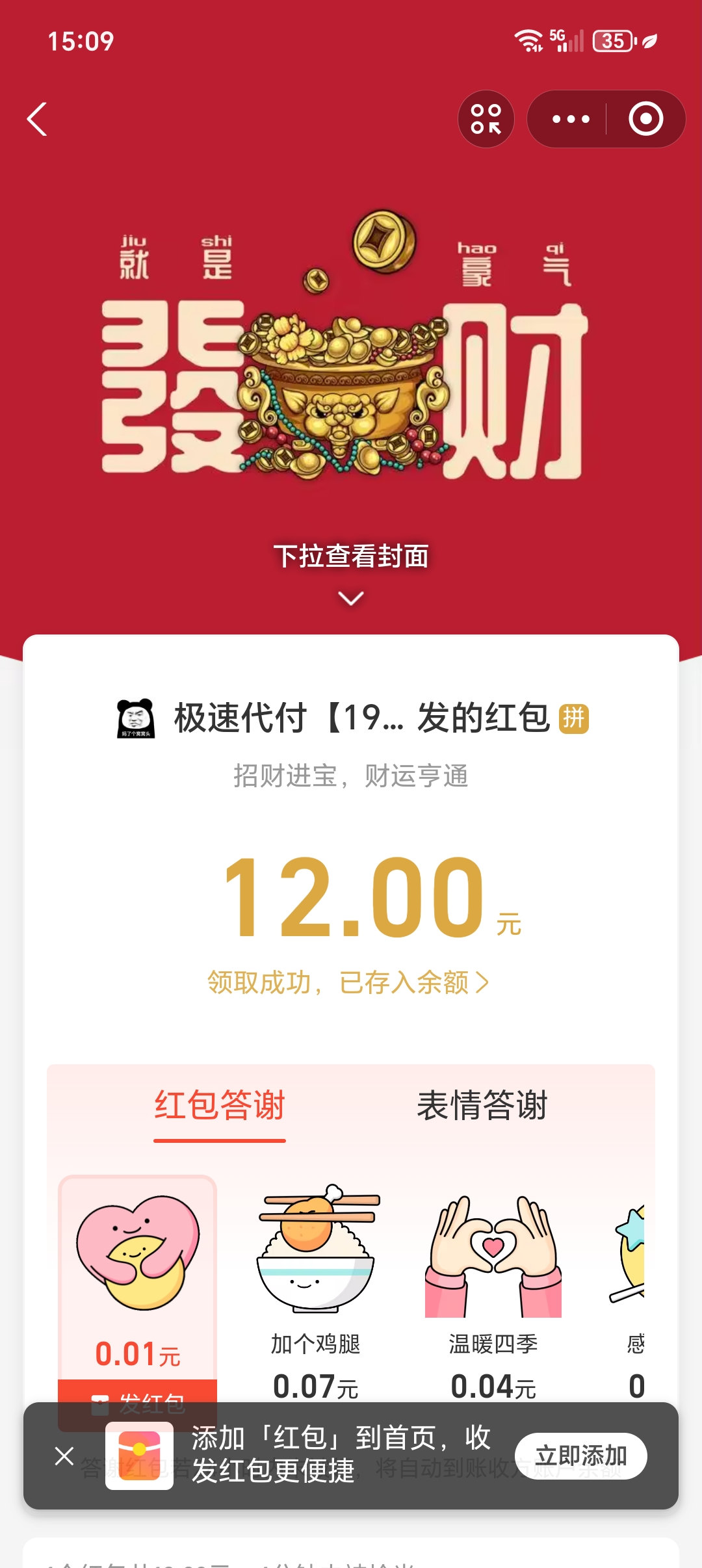
Task: Expand the red packet cover preview chevron
Action: click(351, 597)
